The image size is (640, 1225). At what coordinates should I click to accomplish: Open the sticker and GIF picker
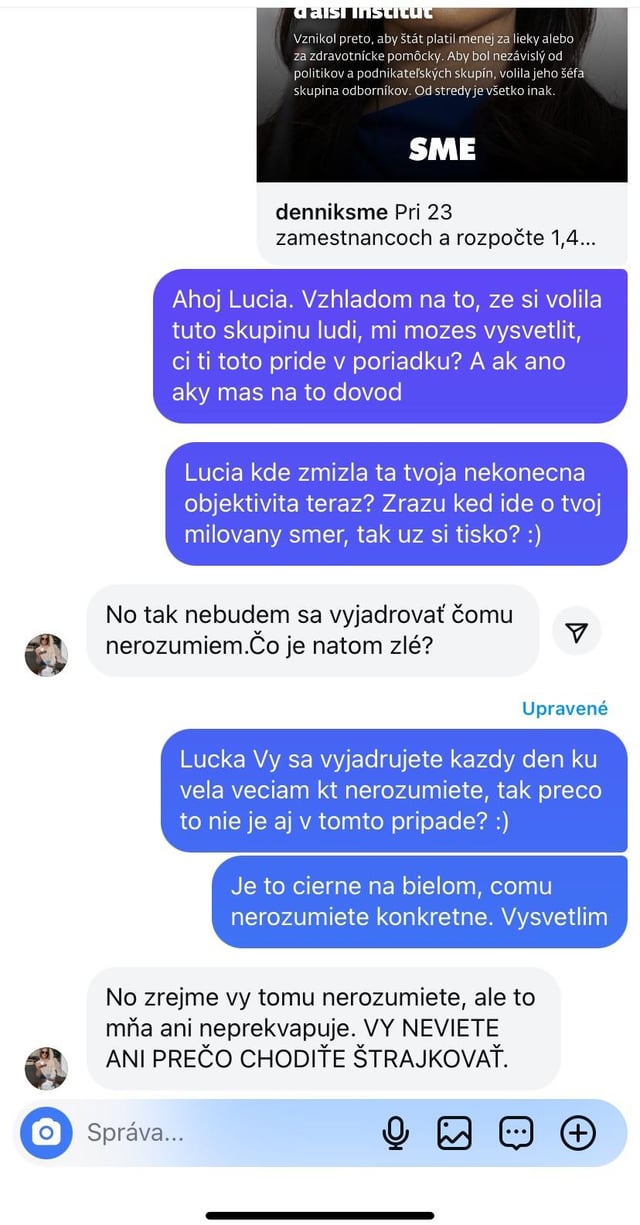(x=516, y=1133)
